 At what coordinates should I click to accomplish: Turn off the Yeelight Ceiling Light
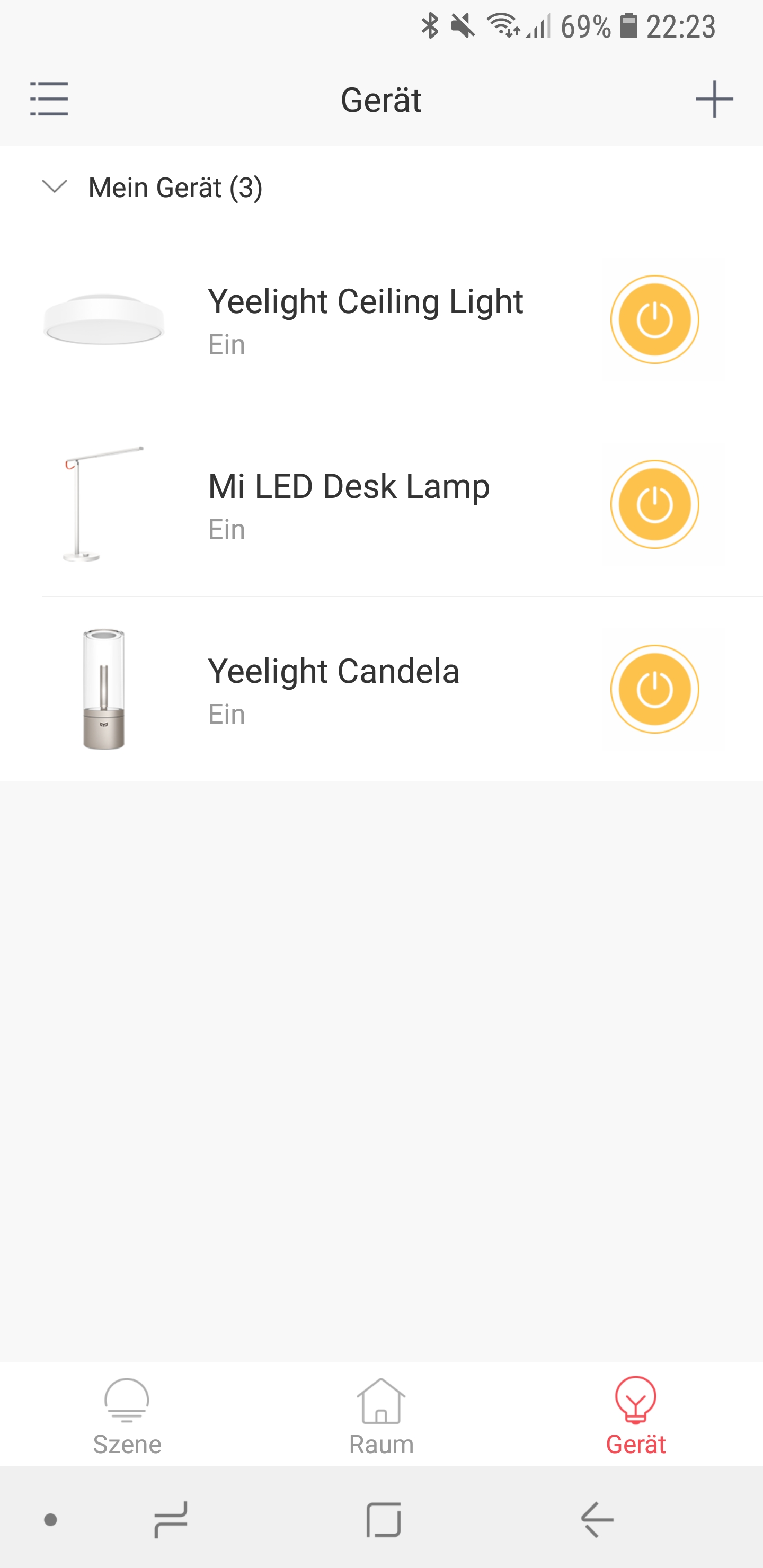[x=654, y=319]
